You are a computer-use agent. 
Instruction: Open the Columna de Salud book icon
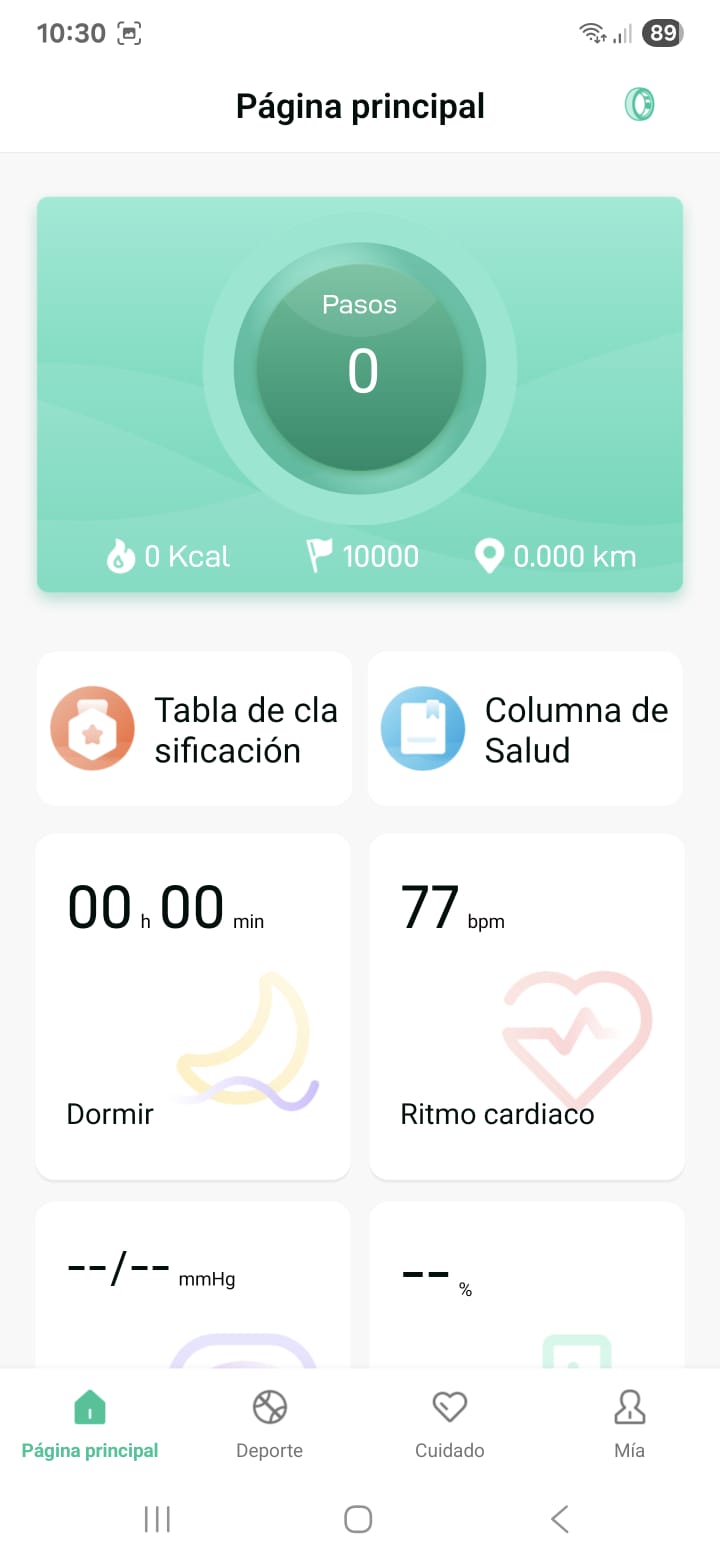click(x=423, y=728)
